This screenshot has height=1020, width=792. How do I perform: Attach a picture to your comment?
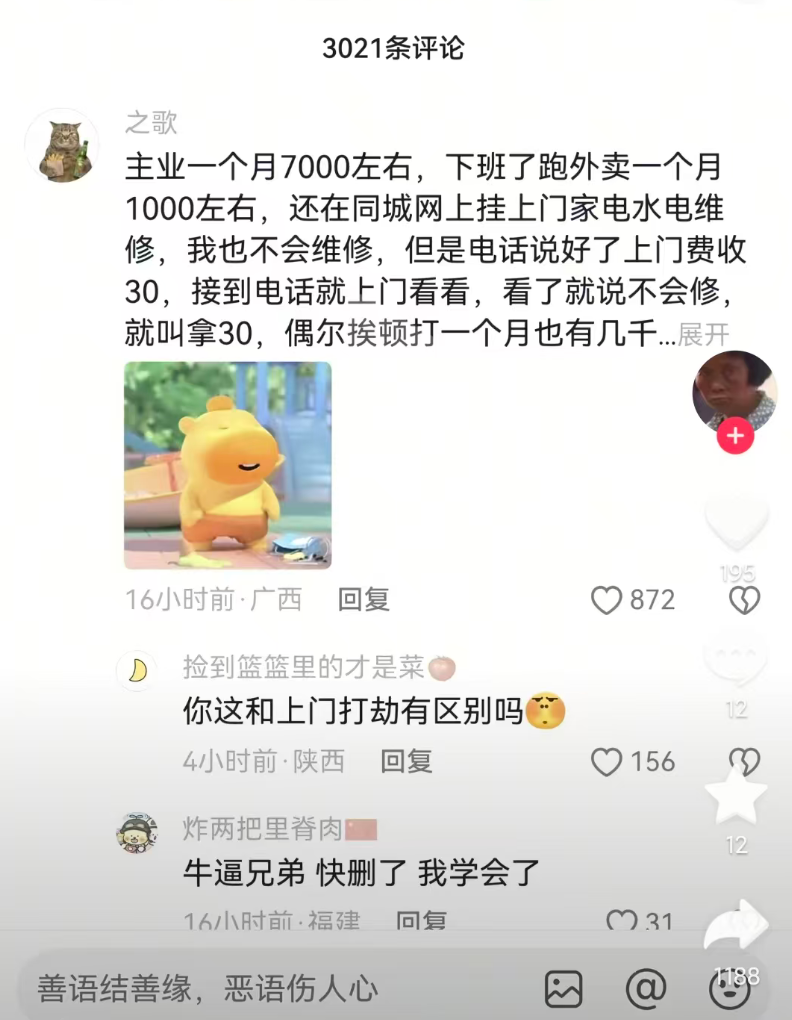click(564, 989)
